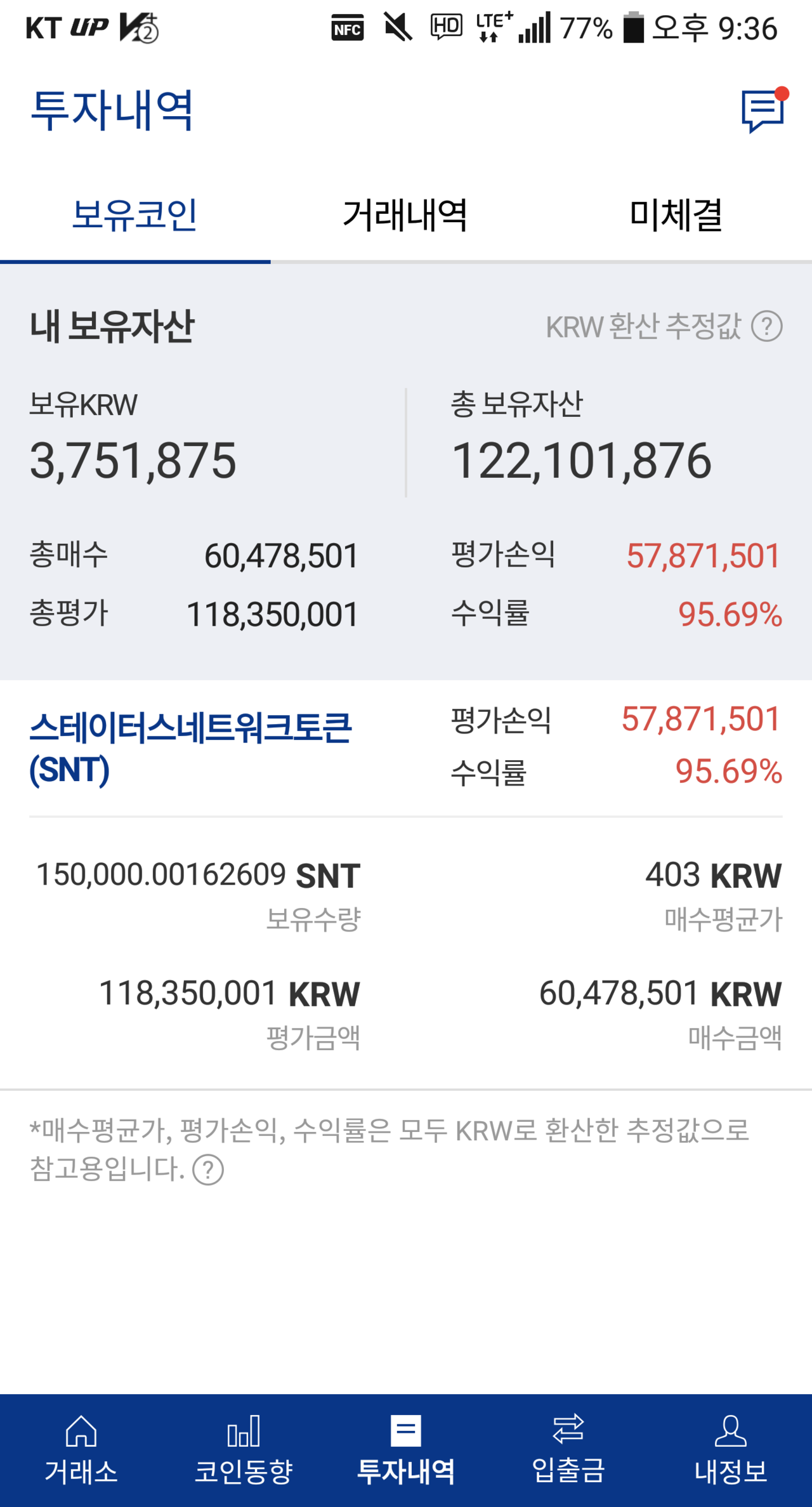Screen dimensions: 812x1507
Task: Tap the battery indicator
Action: (x=634, y=29)
